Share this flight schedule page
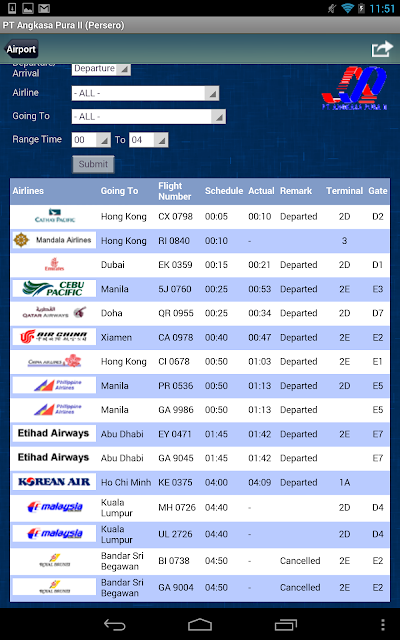This screenshot has width=400, height=640. pyautogui.click(x=381, y=49)
